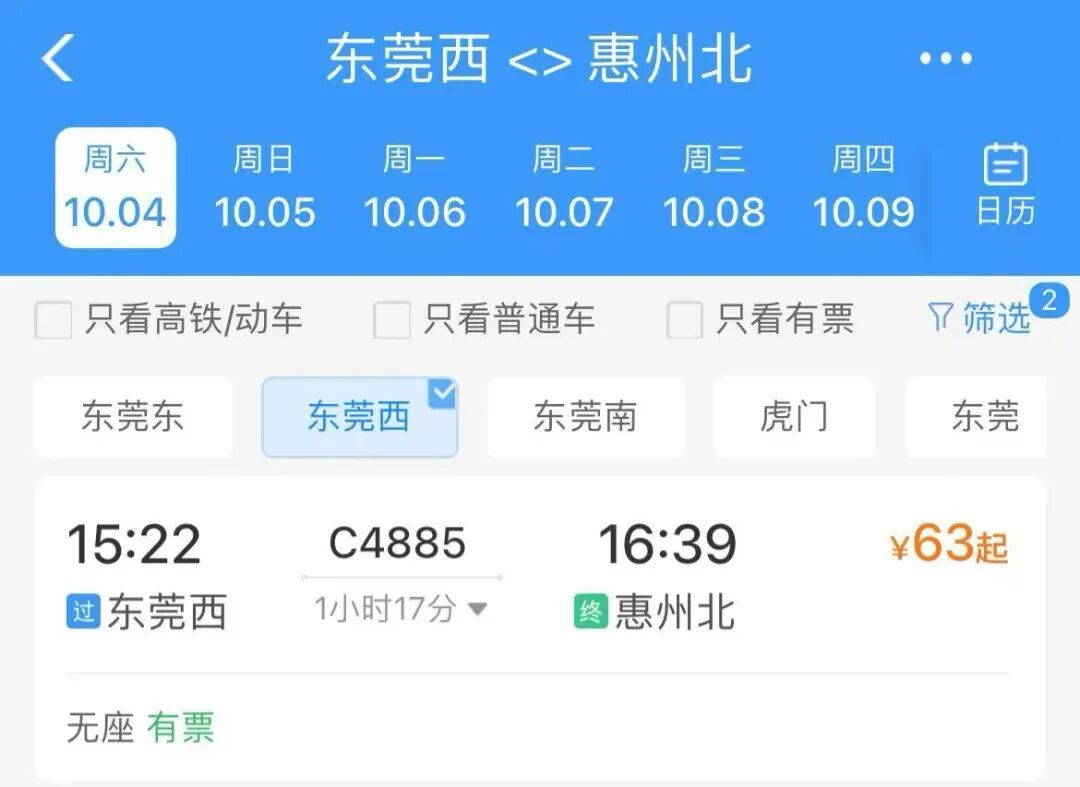Viewport: 1080px width, 787px height.
Task: Select the date 周六 10.04
Action: click(x=115, y=188)
